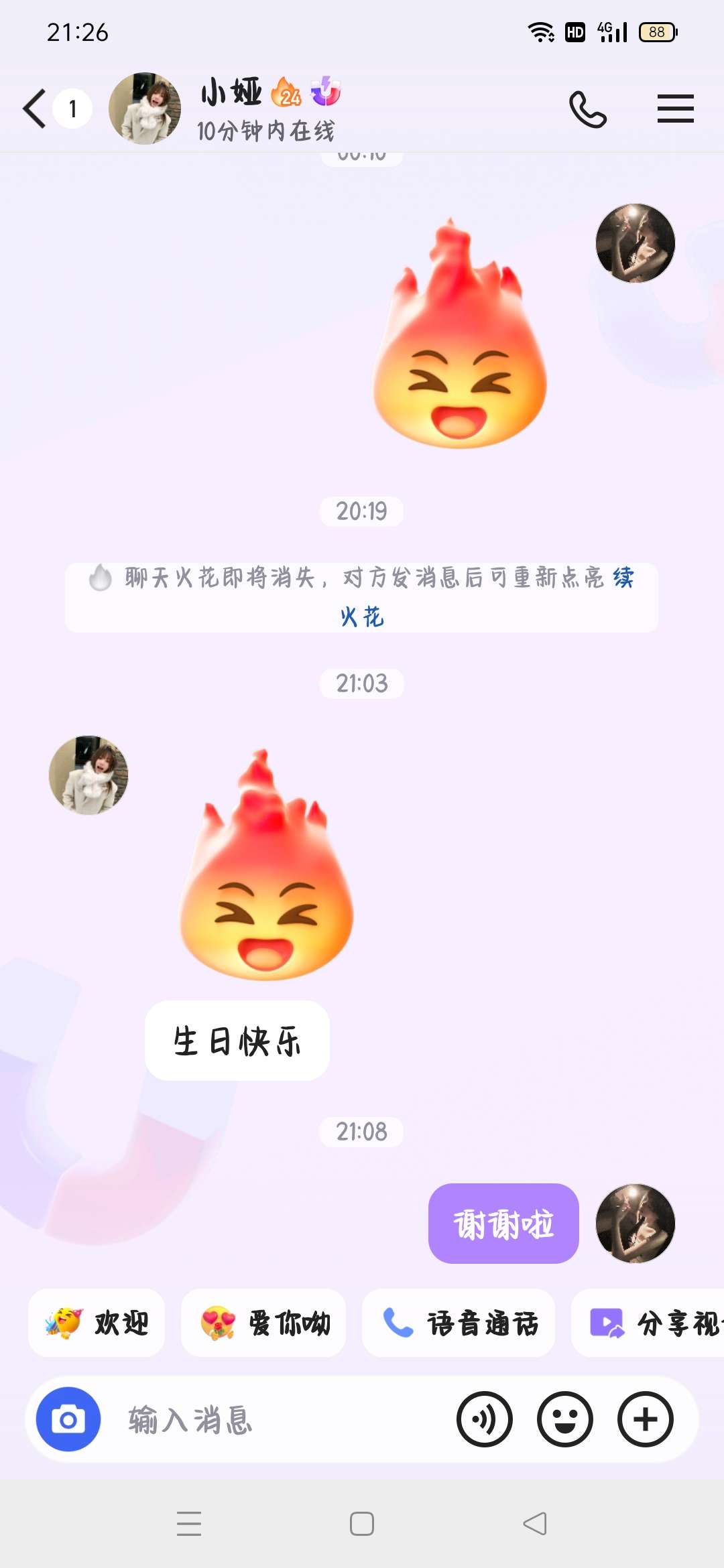
Task: Tap the 续火花 link
Action: point(362,616)
